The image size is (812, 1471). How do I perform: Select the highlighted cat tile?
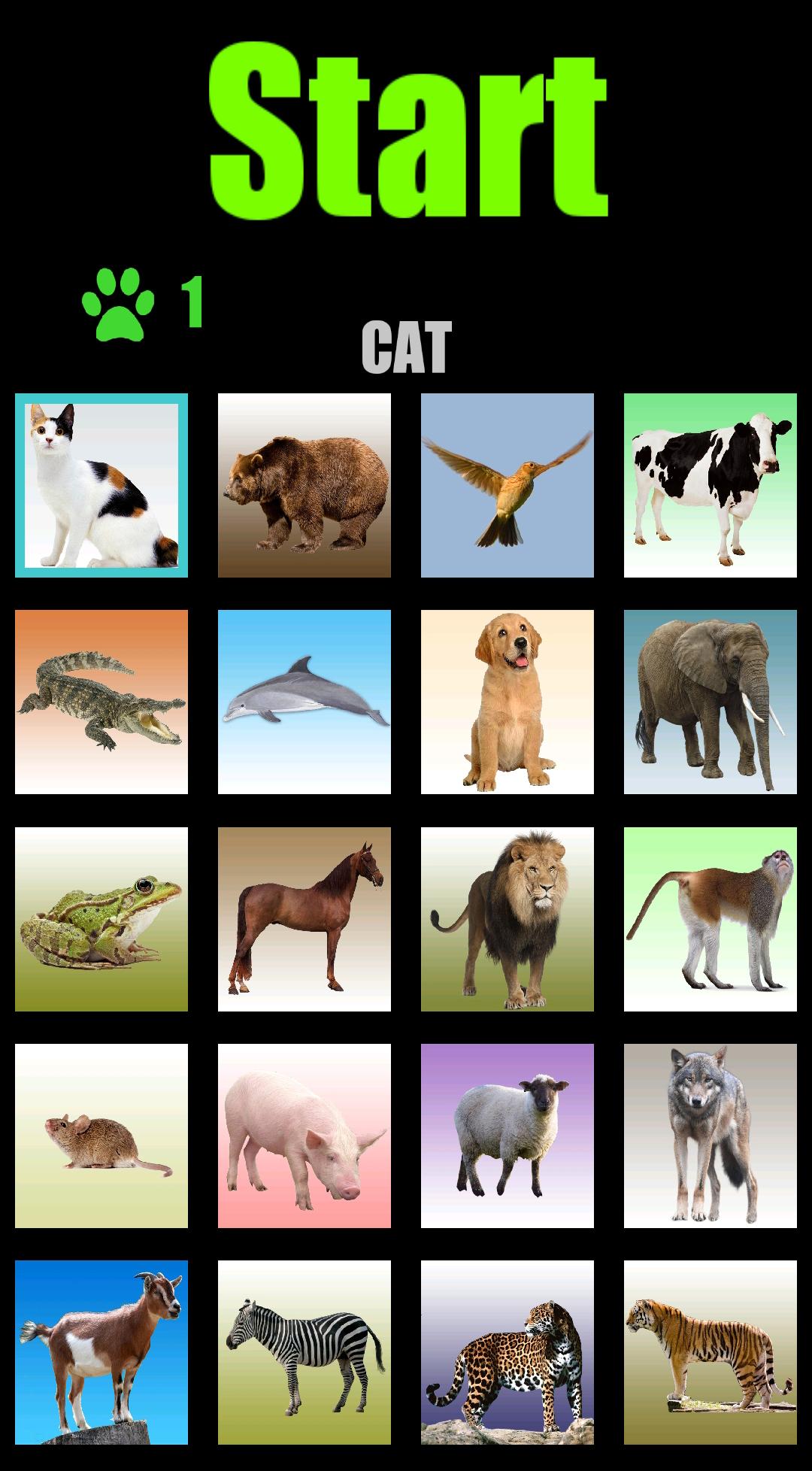tap(100, 485)
